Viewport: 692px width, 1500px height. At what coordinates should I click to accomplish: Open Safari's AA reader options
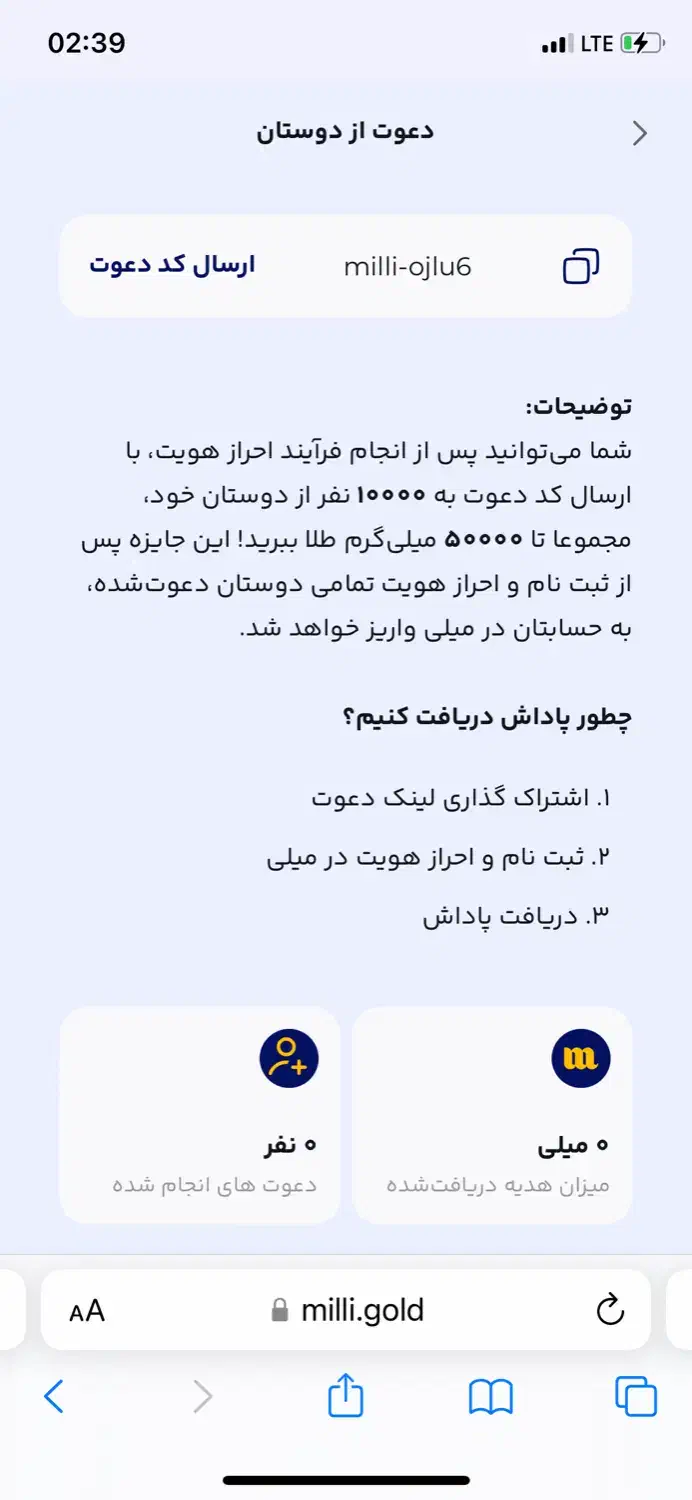point(87,1311)
